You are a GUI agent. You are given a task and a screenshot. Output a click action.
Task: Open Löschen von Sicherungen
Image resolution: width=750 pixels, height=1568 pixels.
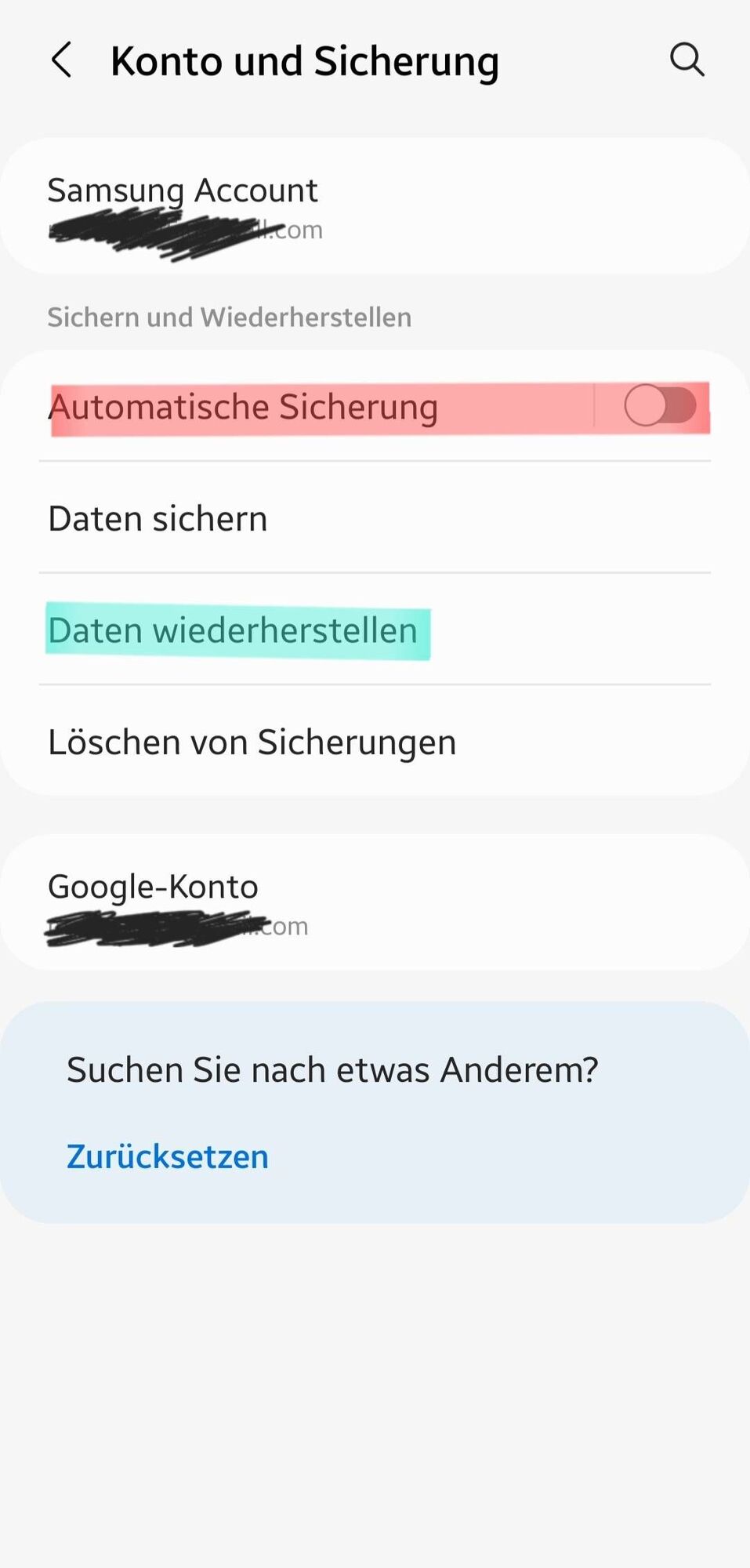coord(375,742)
